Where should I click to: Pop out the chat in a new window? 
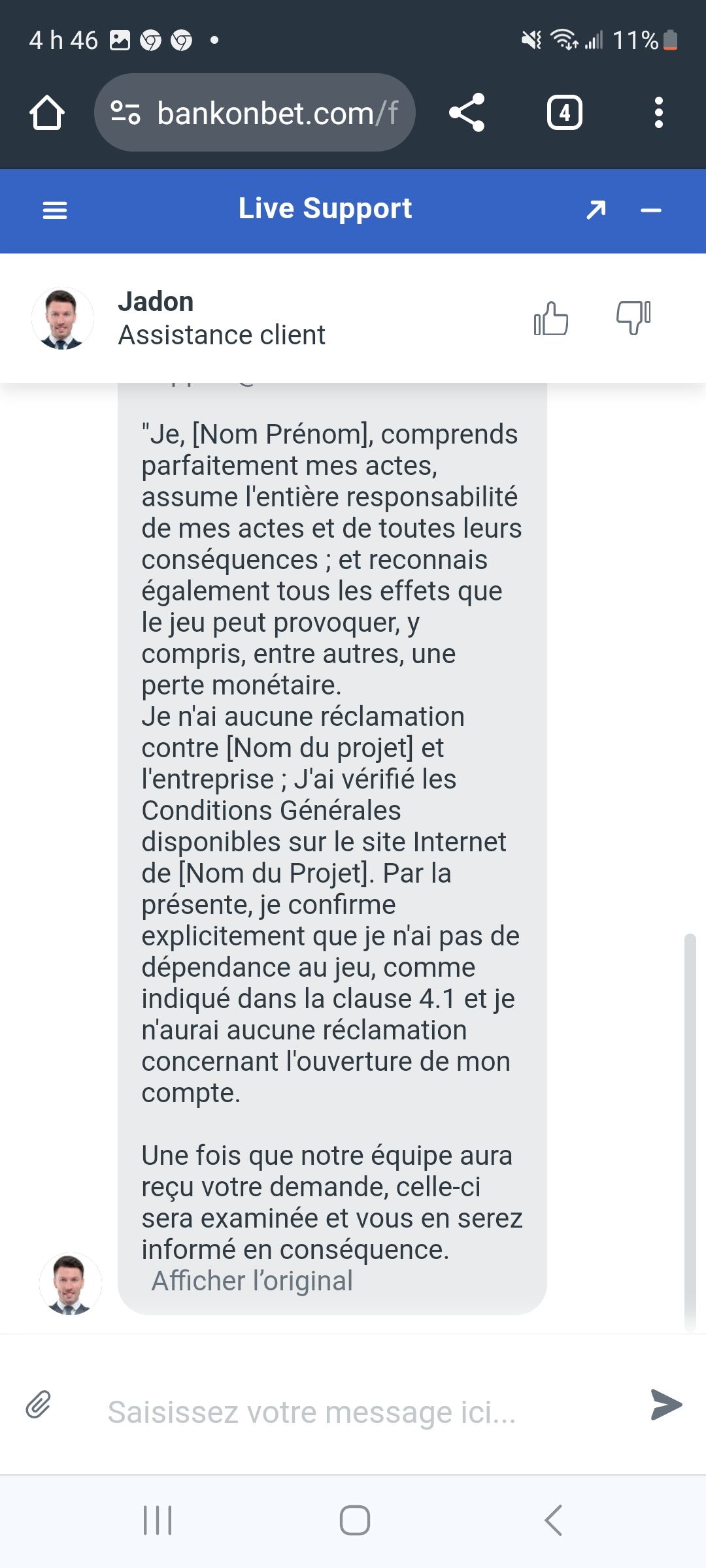pos(596,210)
